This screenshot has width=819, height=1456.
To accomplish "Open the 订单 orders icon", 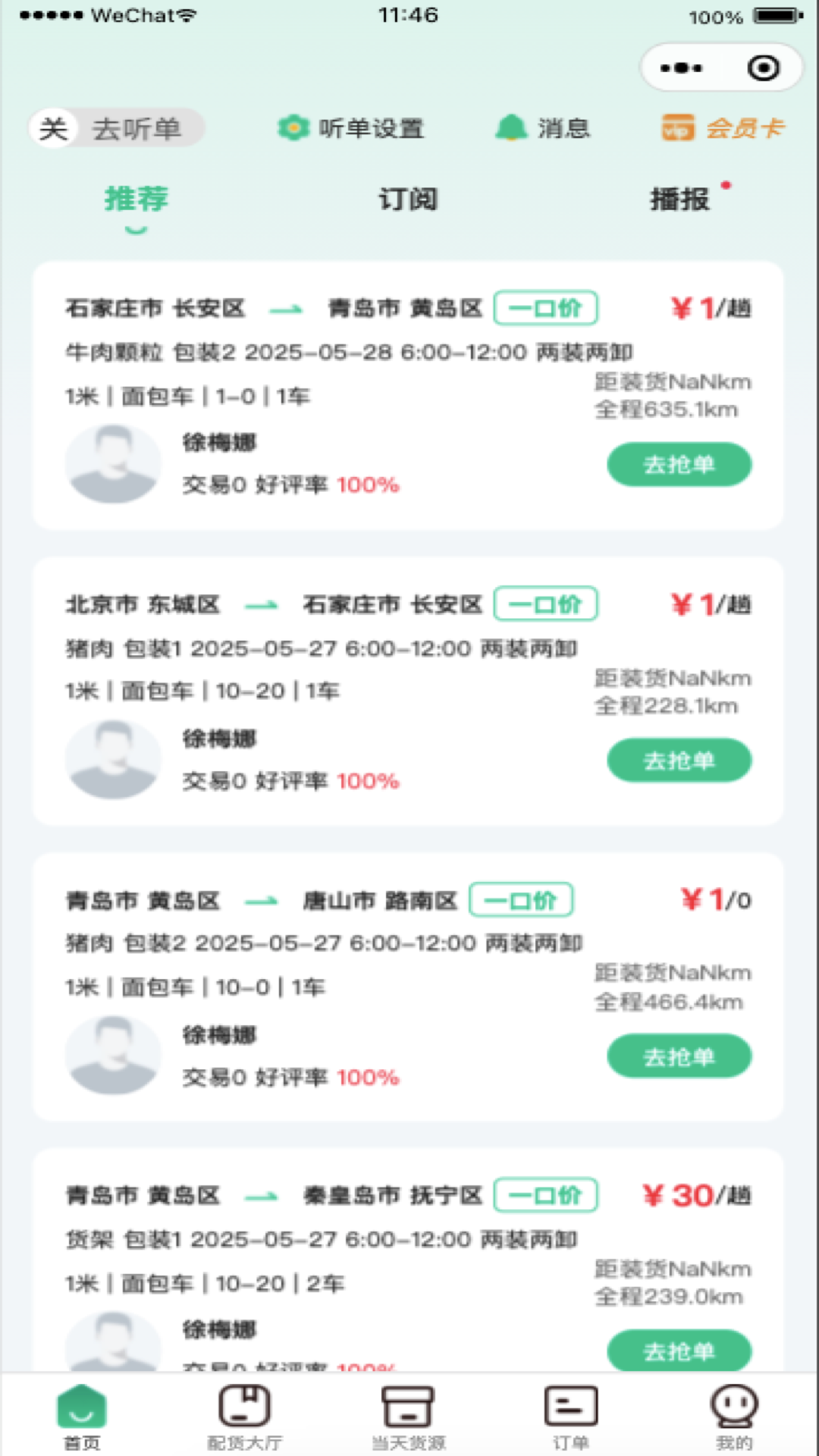I will pos(573,1410).
